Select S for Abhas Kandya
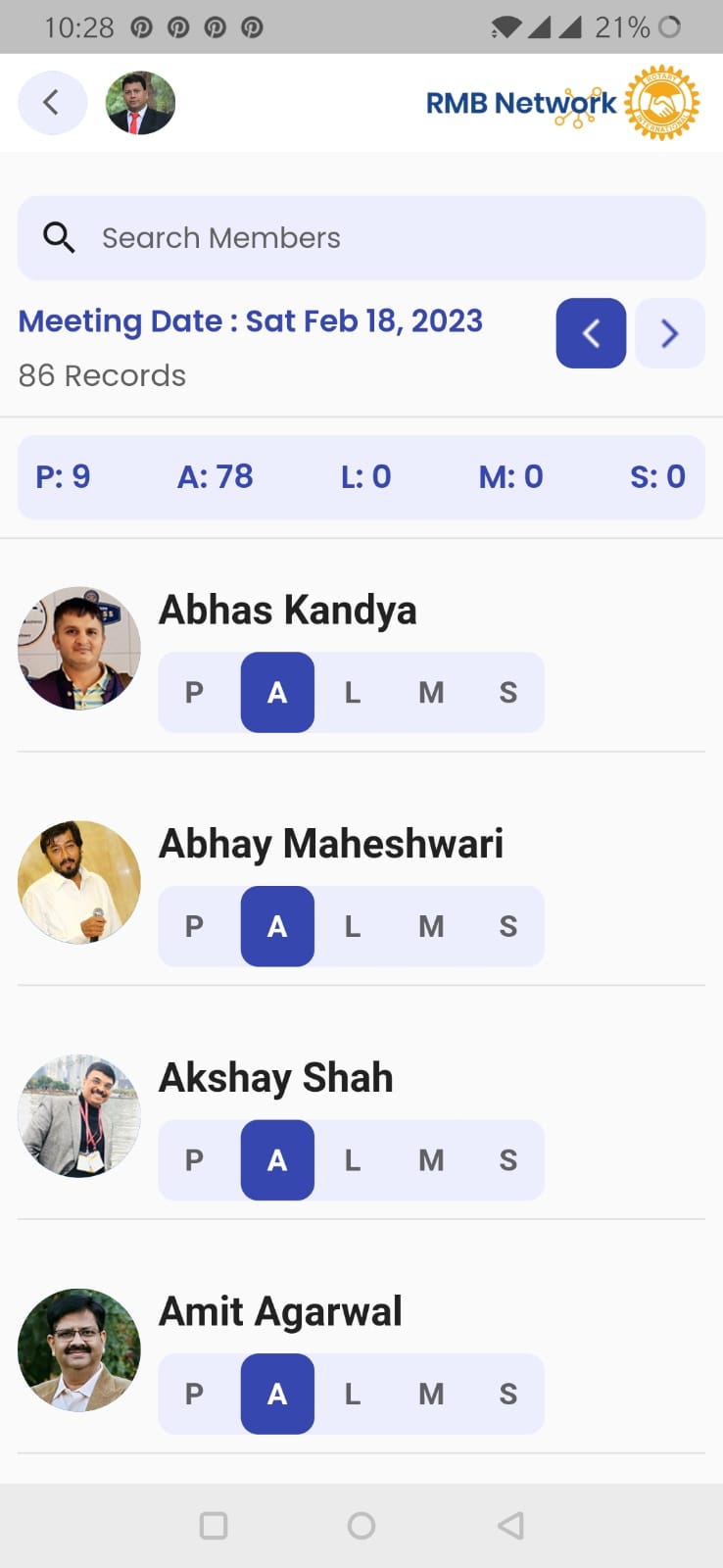723x1568 pixels. 507,692
